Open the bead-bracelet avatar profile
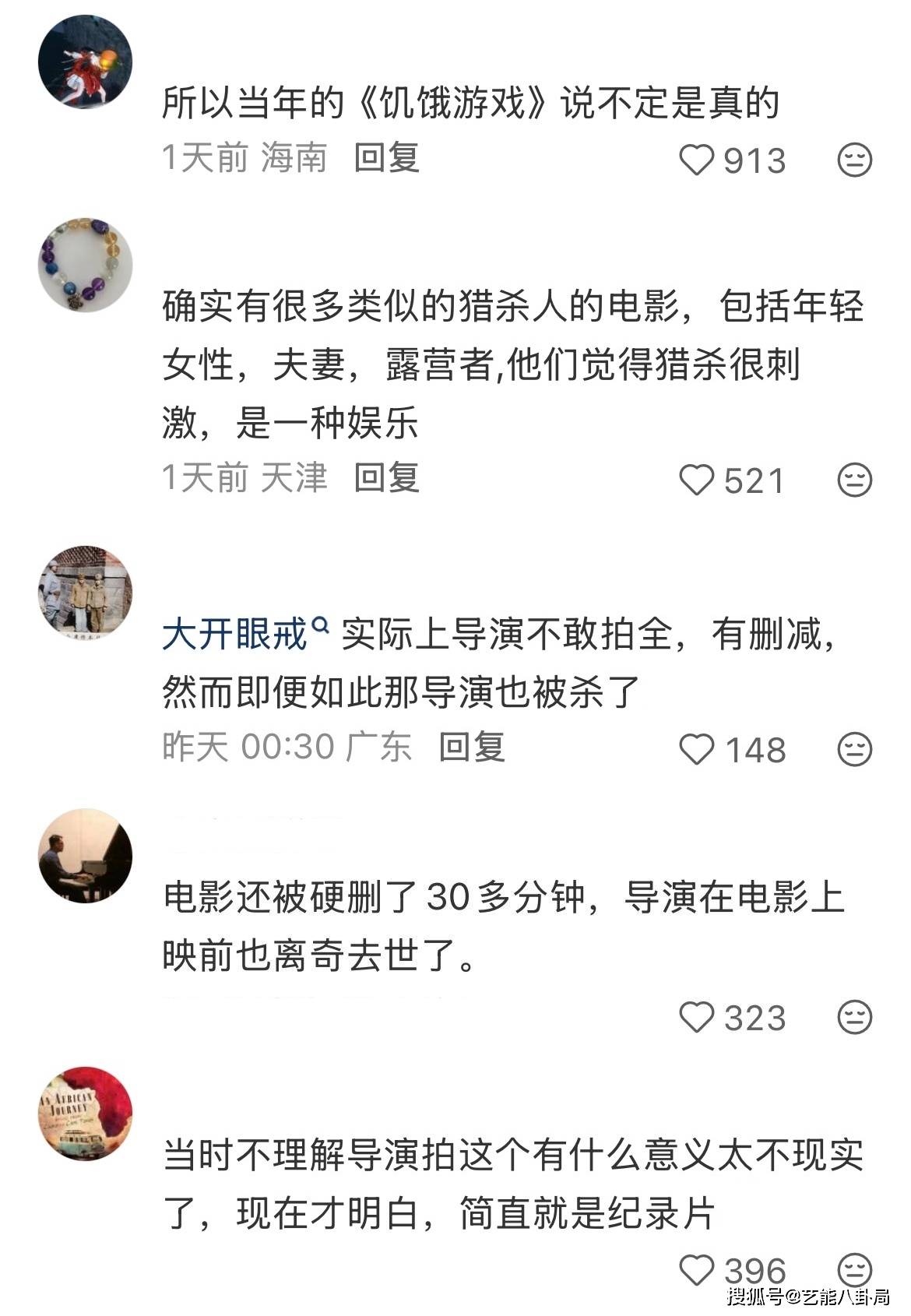Viewport: 911px width, 1316px height. 86,265
